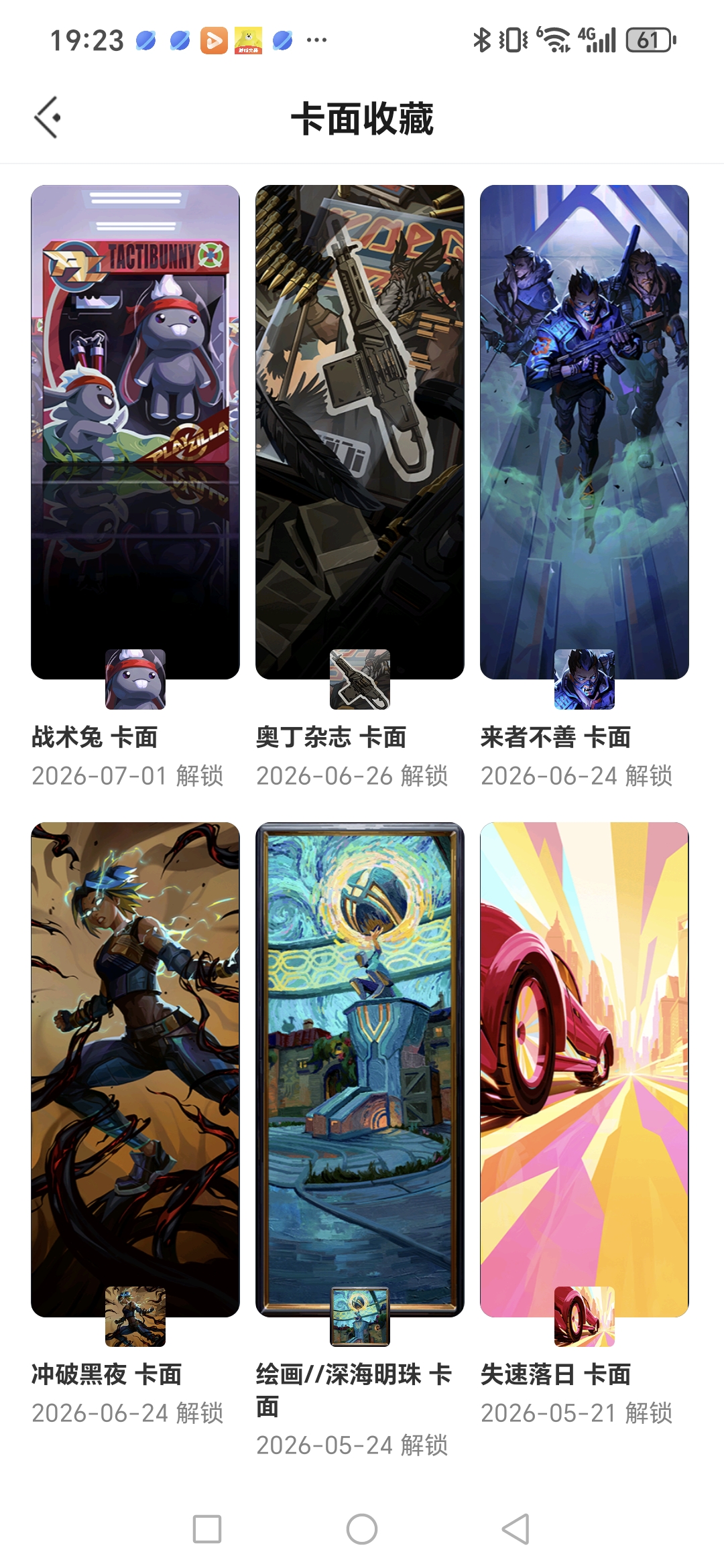Open the 奥丁杂志 卡面 card
724x1568 pixels.
(x=360, y=432)
